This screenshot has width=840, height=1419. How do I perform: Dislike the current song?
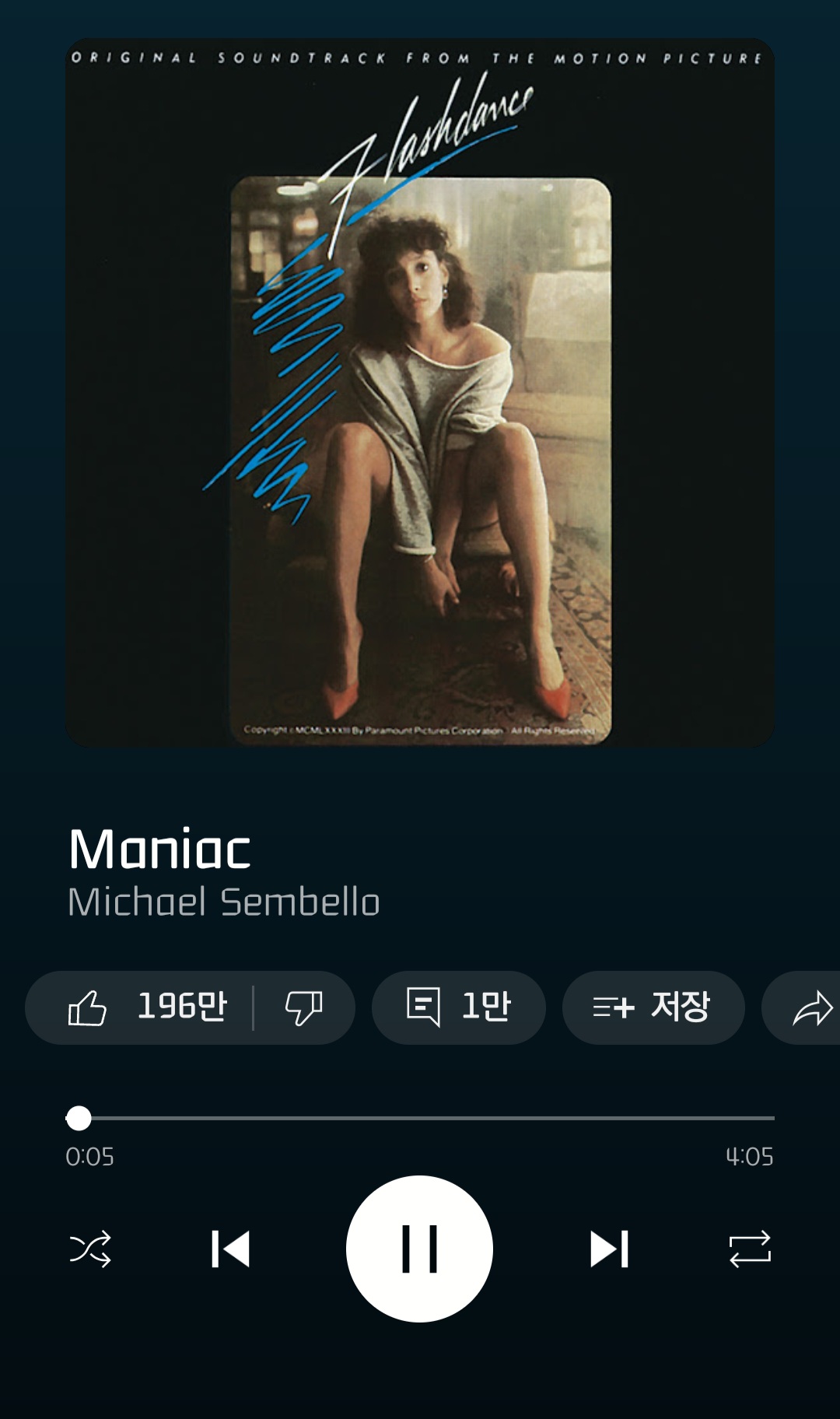pos(303,1007)
